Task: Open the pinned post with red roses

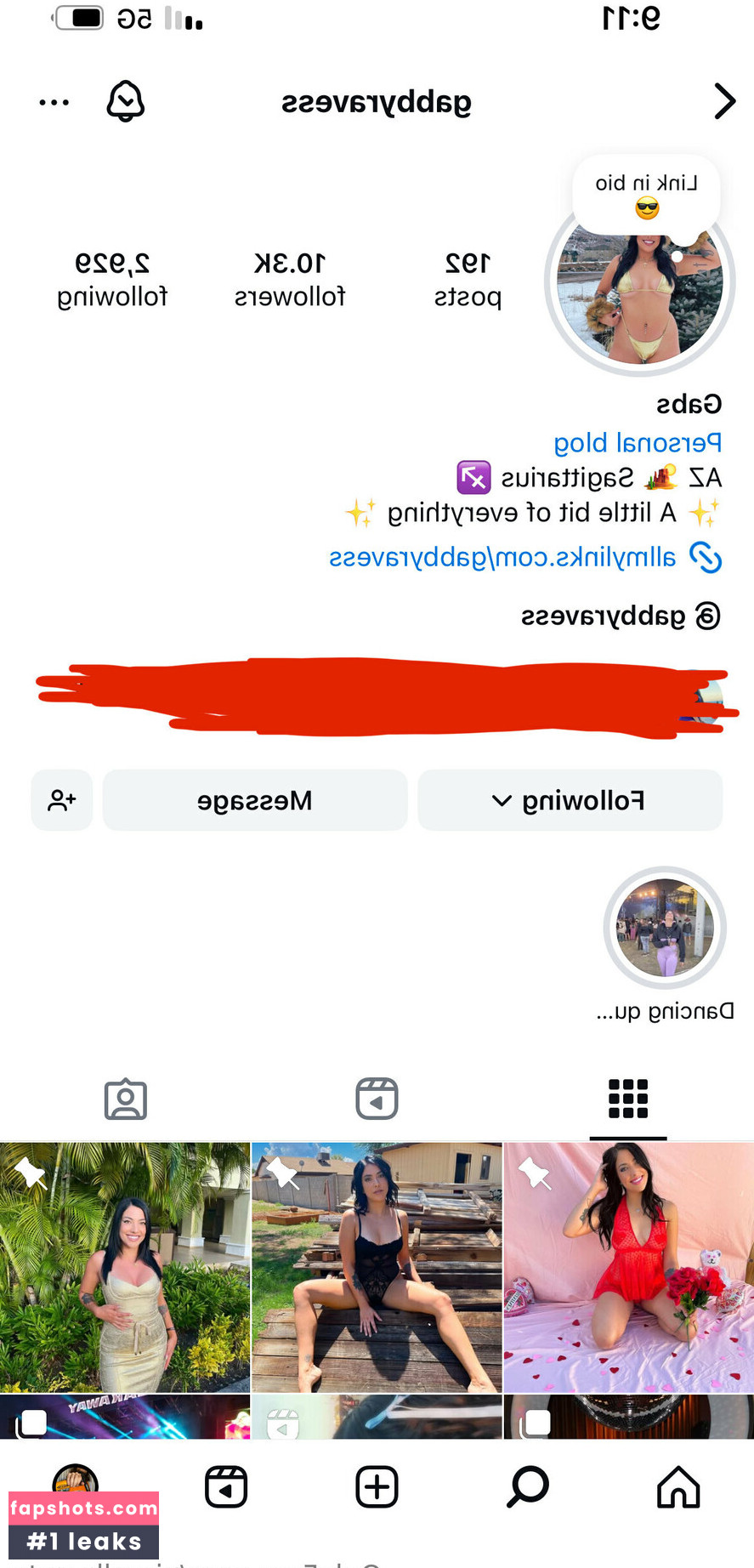Action: (x=629, y=1266)
